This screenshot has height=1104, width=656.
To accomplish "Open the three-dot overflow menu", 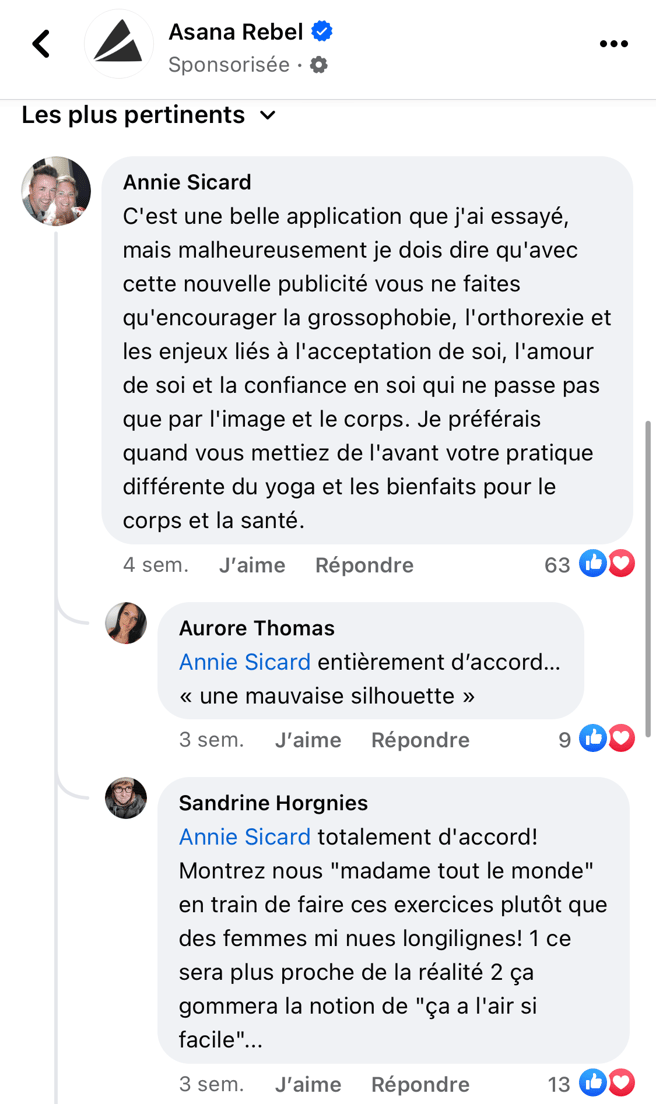I will [613, 44].
